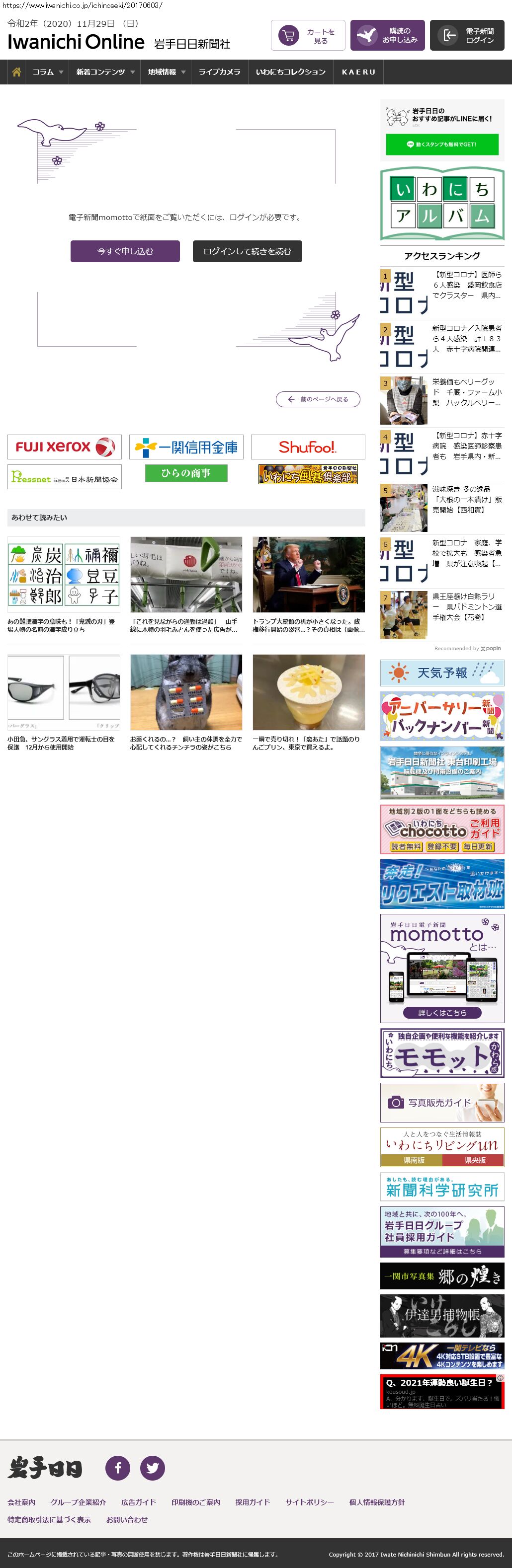The image size is (512, 1568).
Task: Open ranking article about 栄養価もベリーグッド
Action: [467, 392]
